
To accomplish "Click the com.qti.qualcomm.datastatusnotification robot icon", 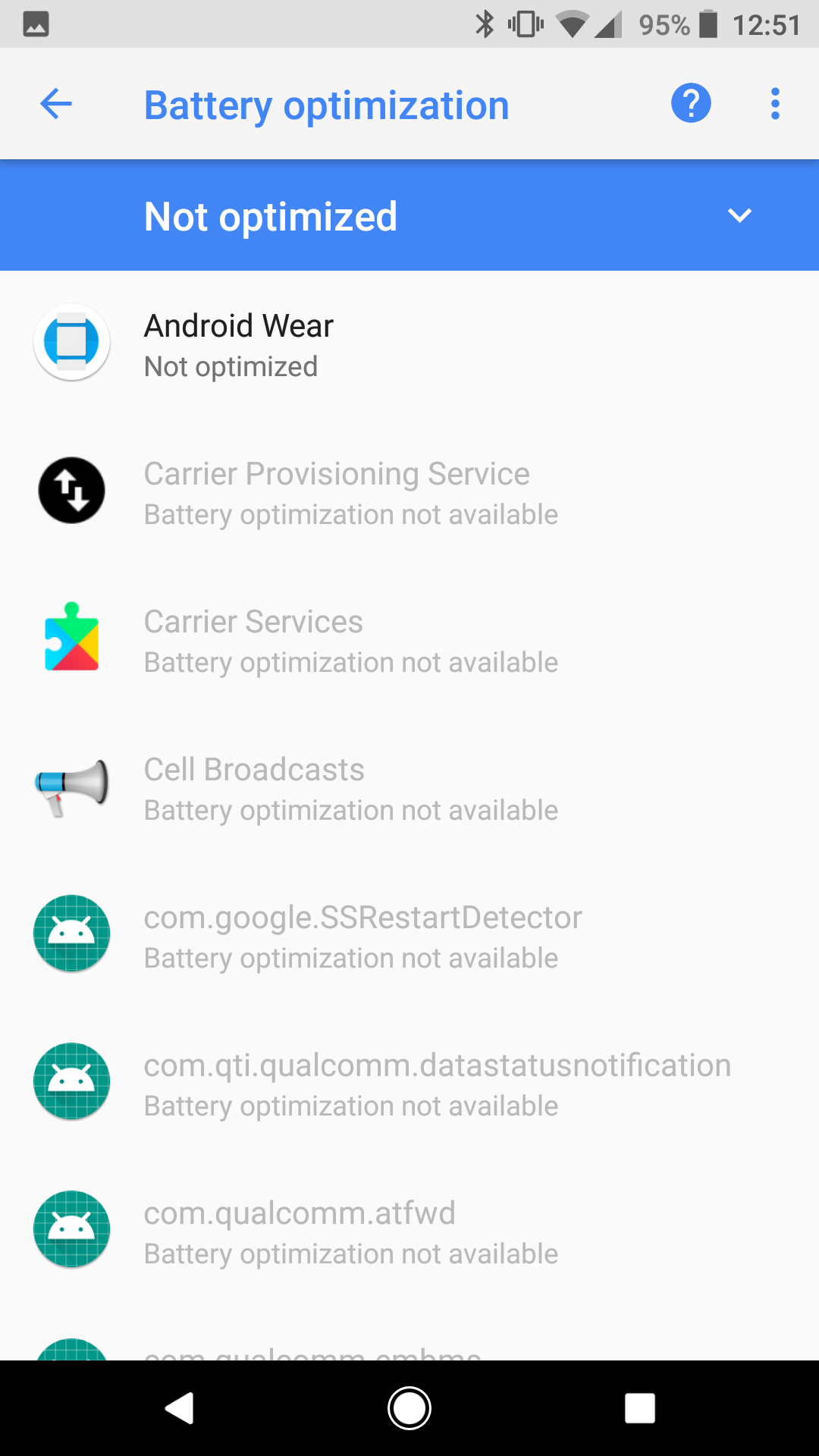I will click(71, 1082).
